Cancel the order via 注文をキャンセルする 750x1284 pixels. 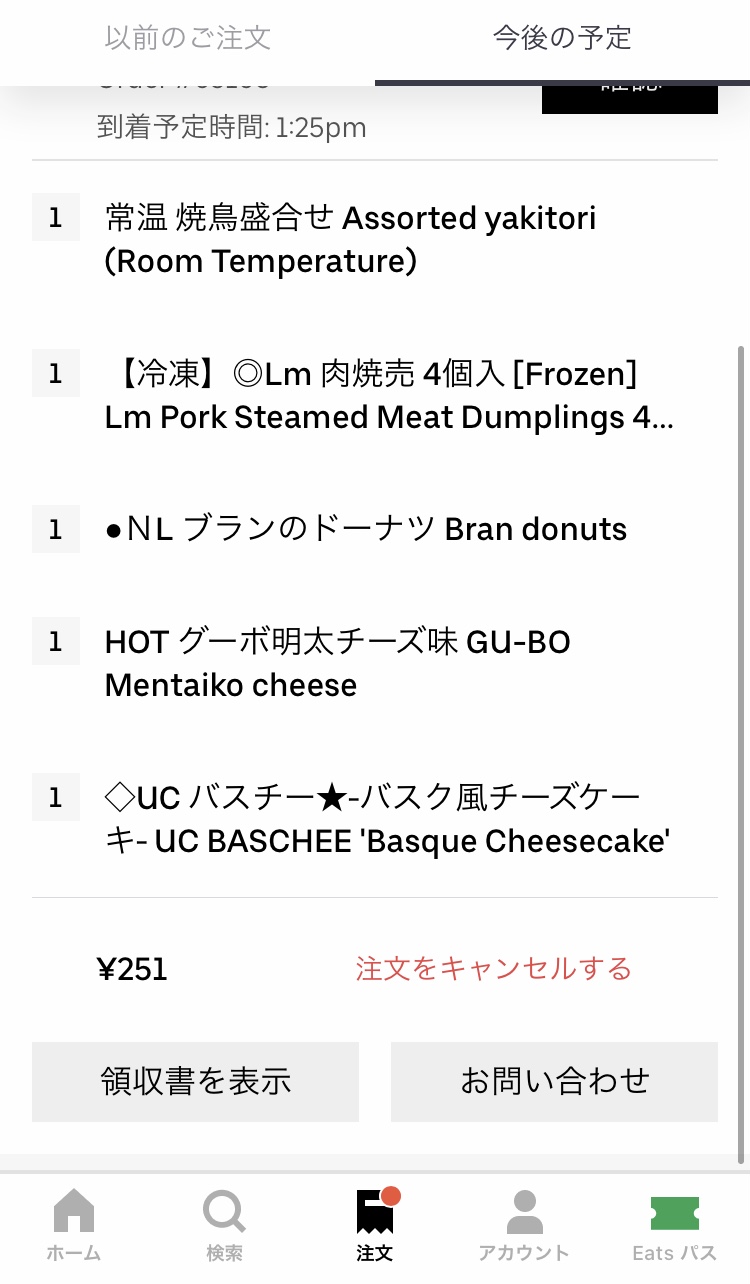click(493, 968)
